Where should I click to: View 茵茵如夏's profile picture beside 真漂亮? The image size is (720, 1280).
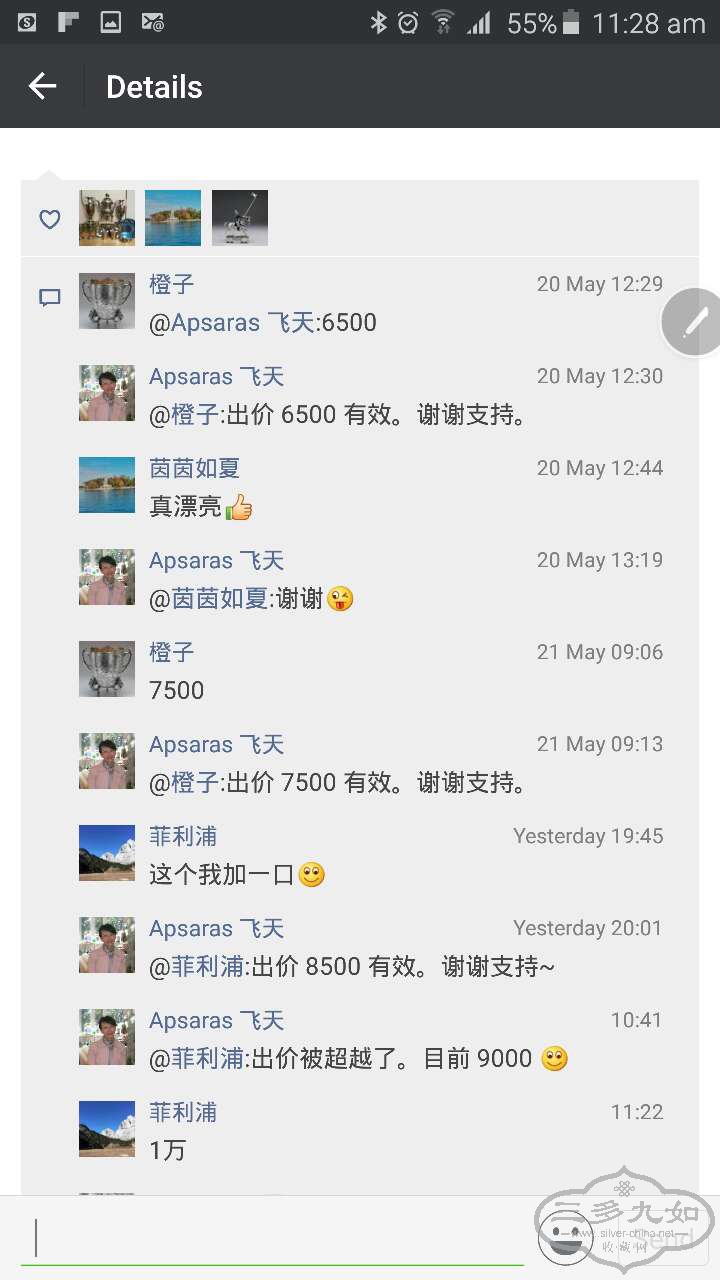click(x=107, y=485)
